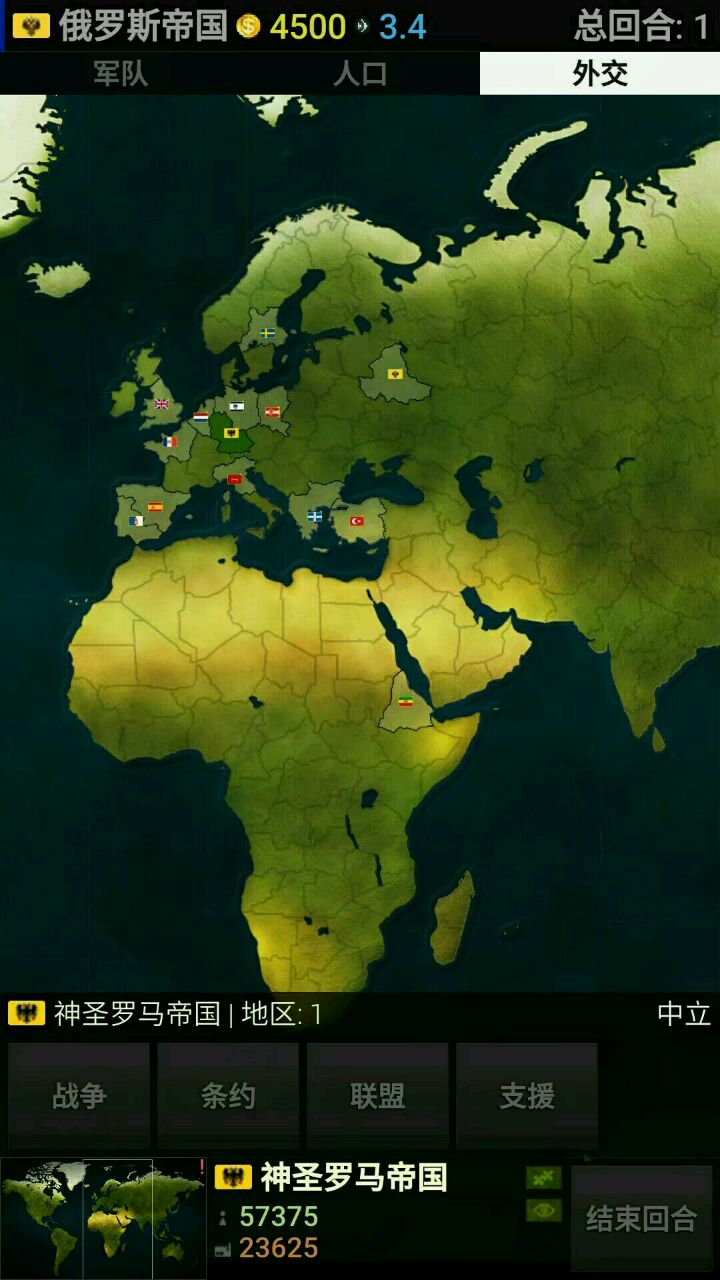720x1280 pixels.
Task: Open the 条约 treaty option
Action: [x=228, y=1096]
